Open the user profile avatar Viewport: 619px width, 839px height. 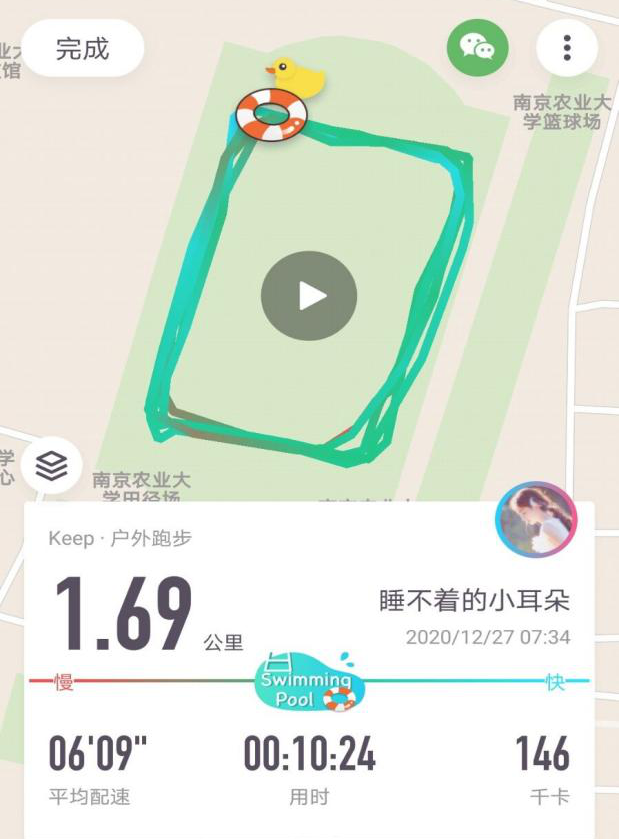(x=536, y=522)
